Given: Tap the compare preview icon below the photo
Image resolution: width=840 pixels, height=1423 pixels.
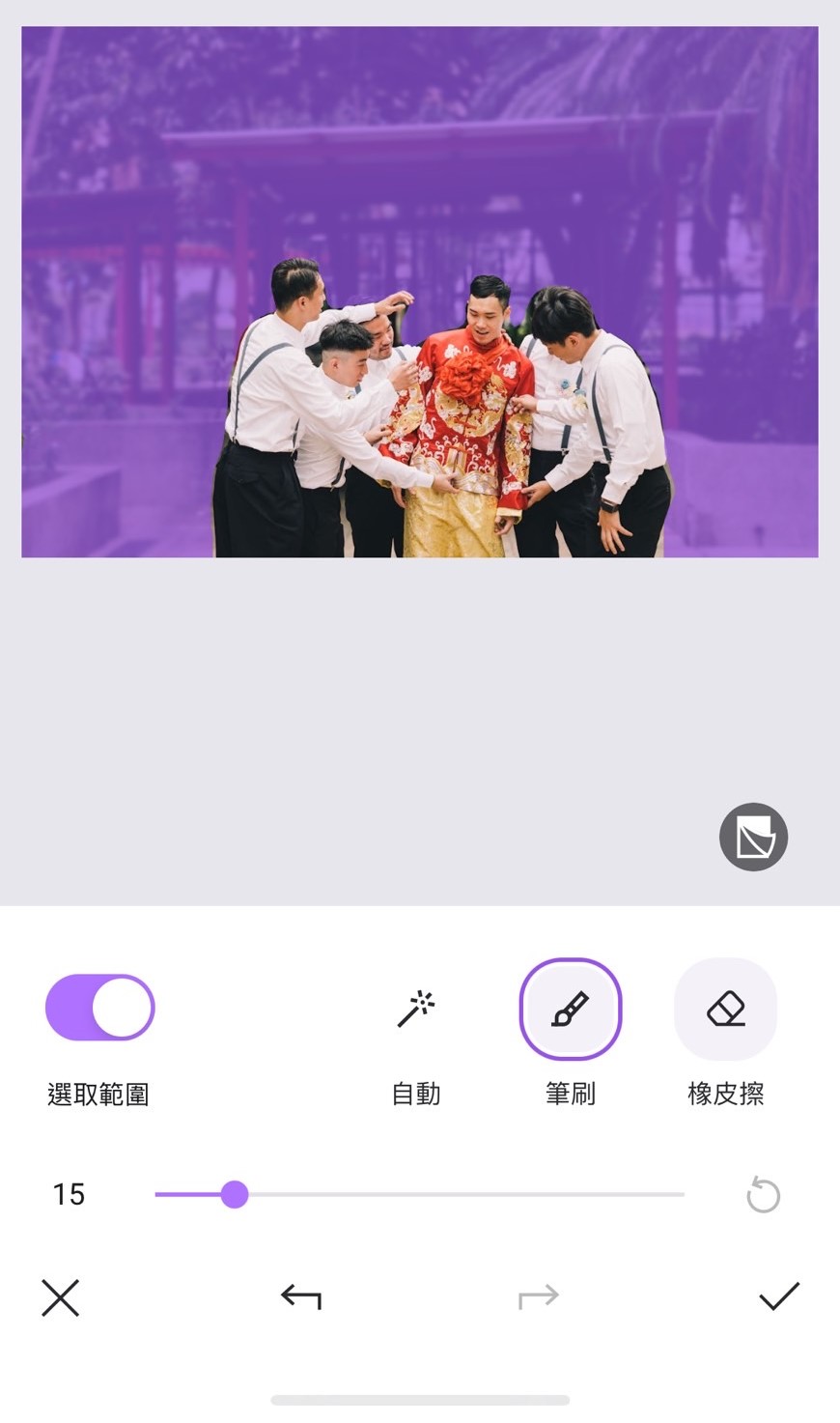Looking at the screenshot, I should (753, 836).
